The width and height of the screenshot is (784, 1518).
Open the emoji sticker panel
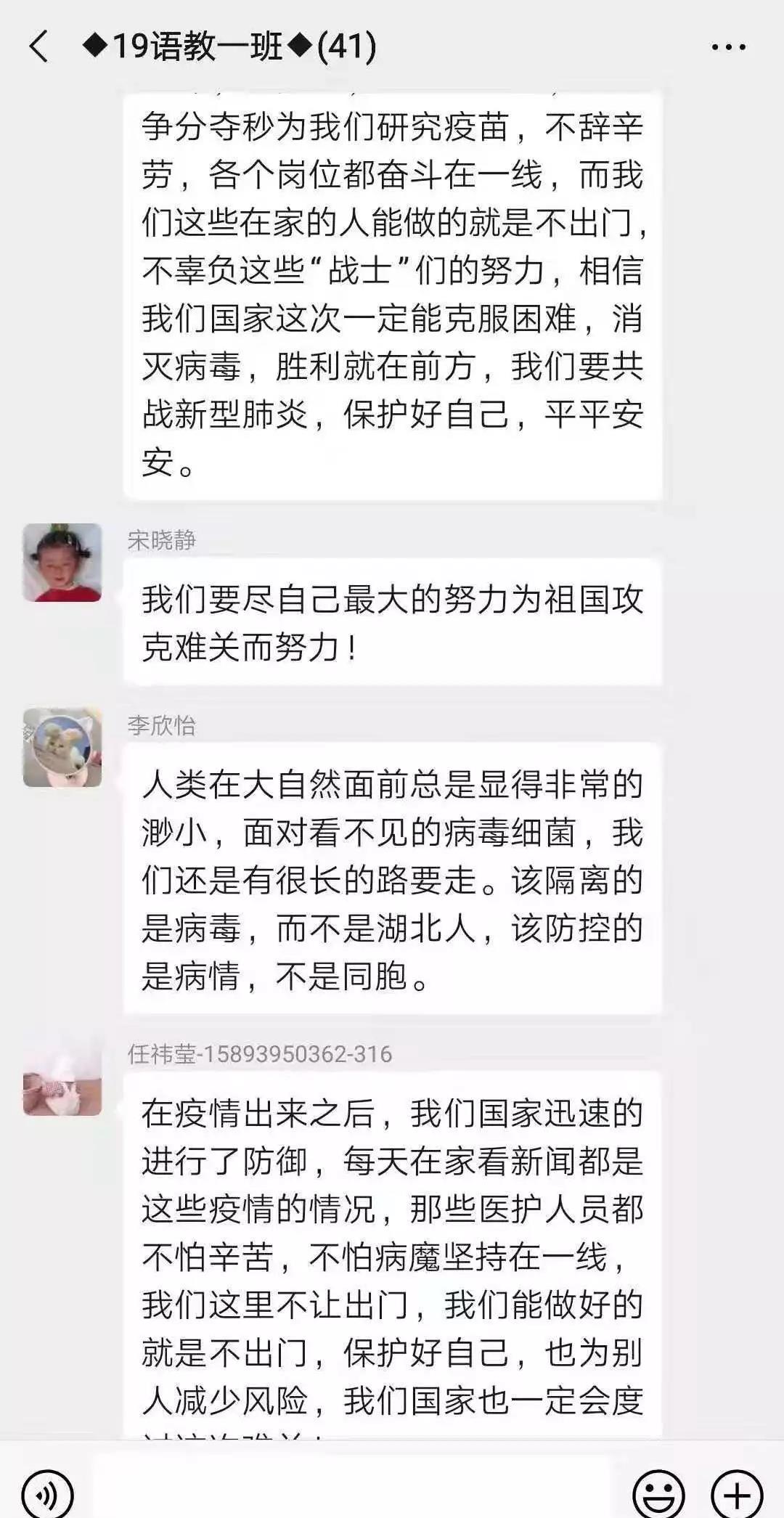pyautogui.click(x=658, y=1494)
